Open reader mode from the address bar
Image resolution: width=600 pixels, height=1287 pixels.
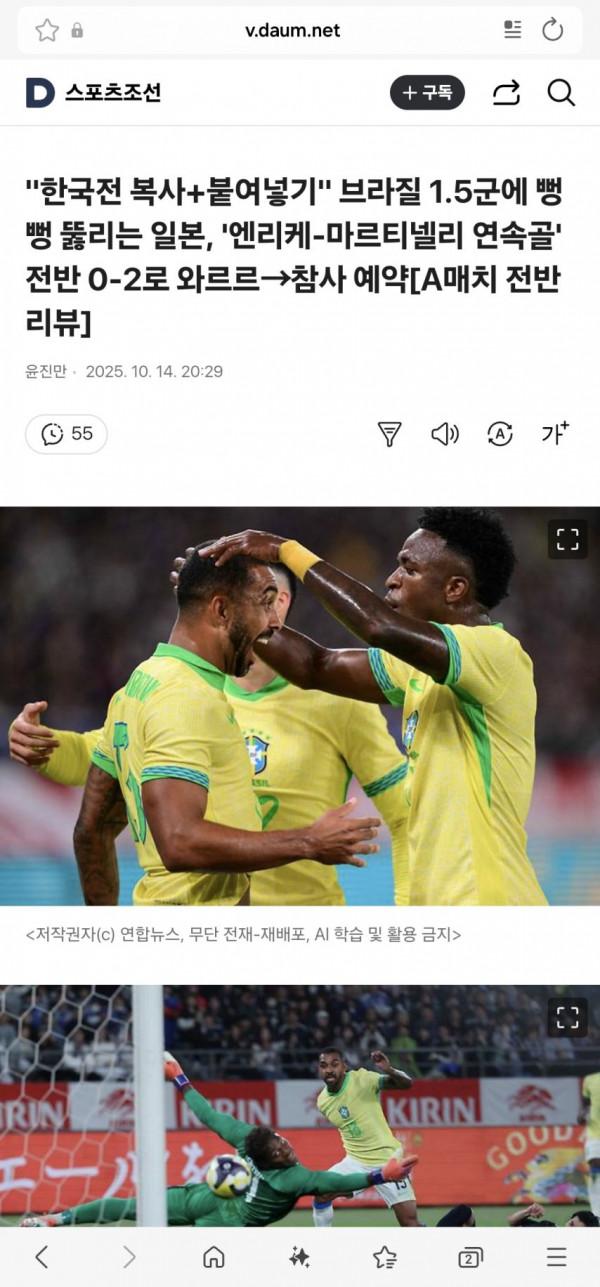pyautogui.click(x=513, y=30)
